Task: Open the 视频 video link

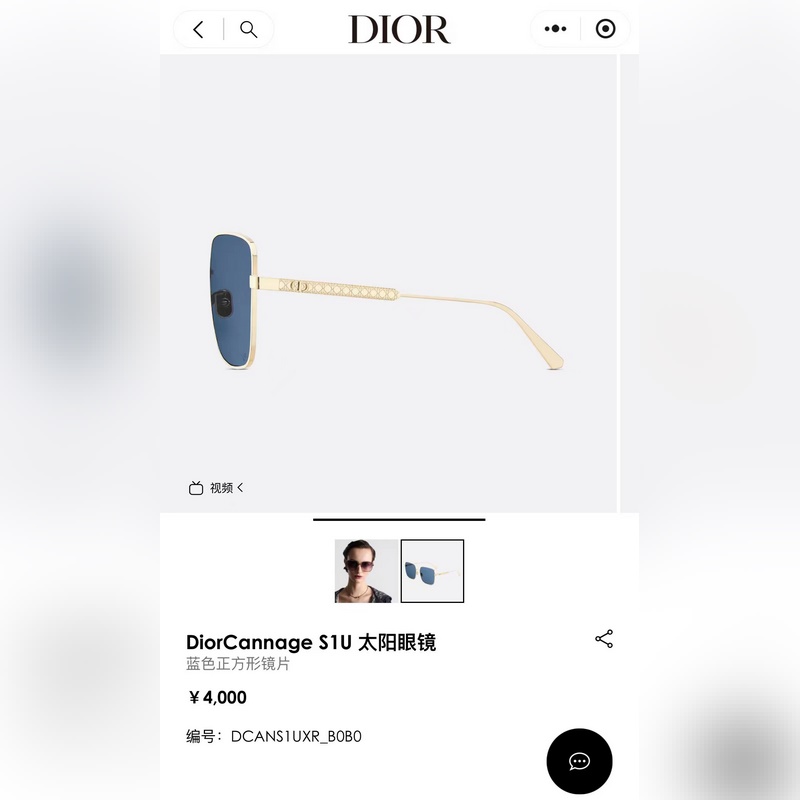Action: tap(216, 488)
